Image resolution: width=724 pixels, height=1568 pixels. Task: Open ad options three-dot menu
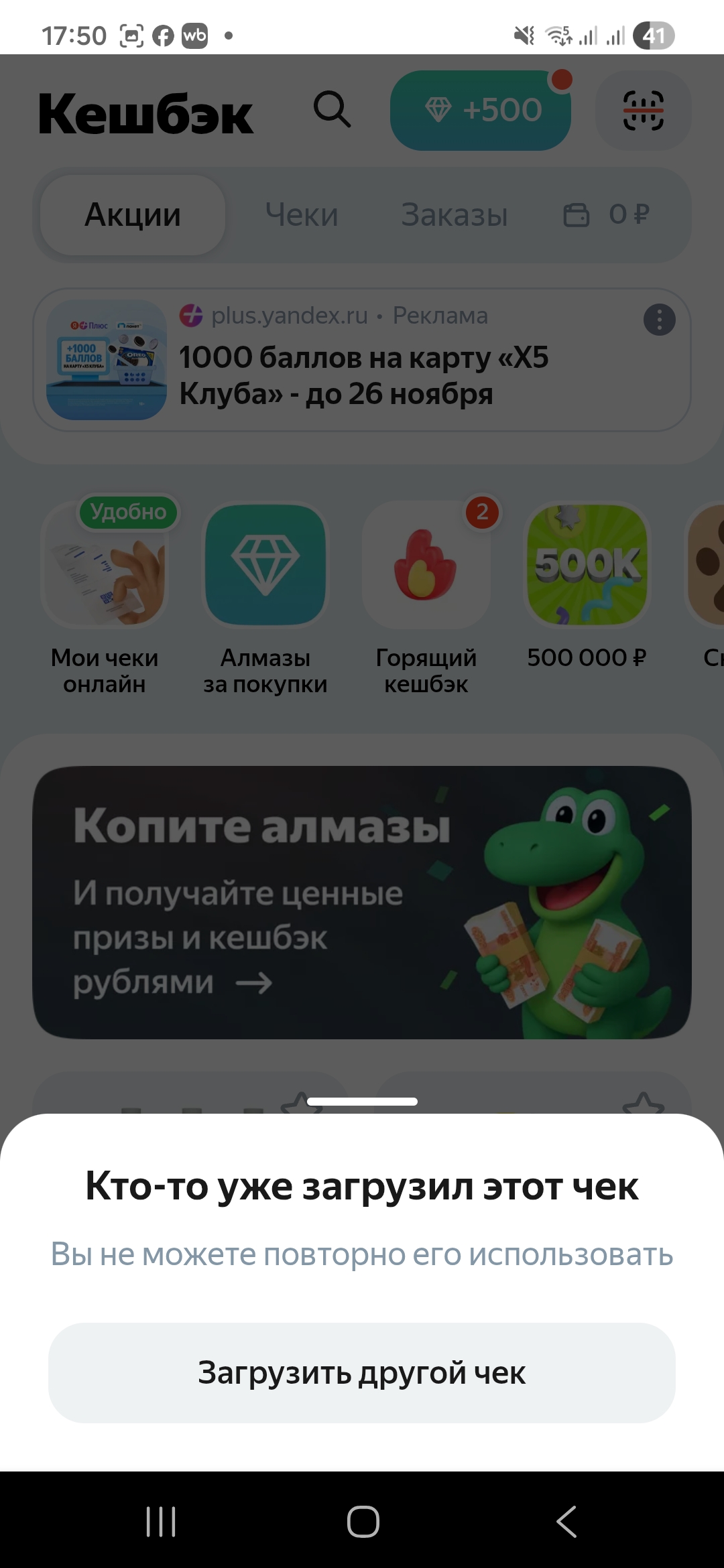(x=659, y=320)
